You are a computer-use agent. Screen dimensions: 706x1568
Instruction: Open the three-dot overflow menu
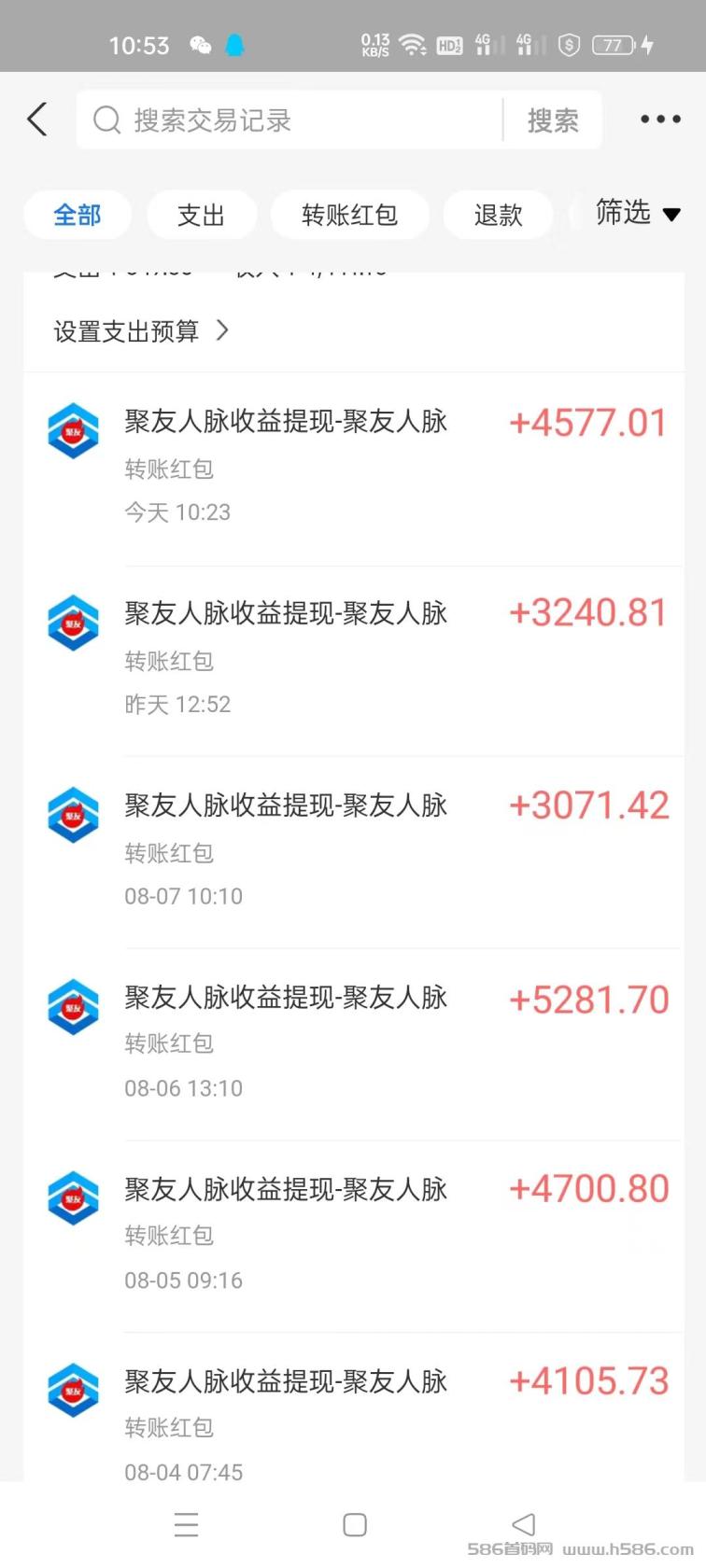point(660,119)
